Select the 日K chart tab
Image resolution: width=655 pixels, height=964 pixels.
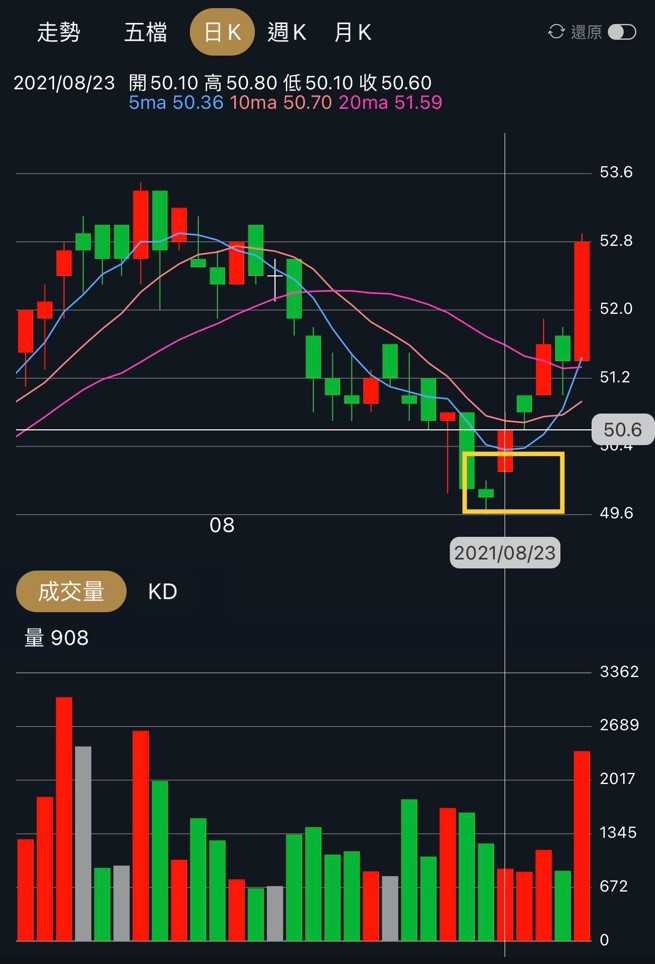(222, 32)
